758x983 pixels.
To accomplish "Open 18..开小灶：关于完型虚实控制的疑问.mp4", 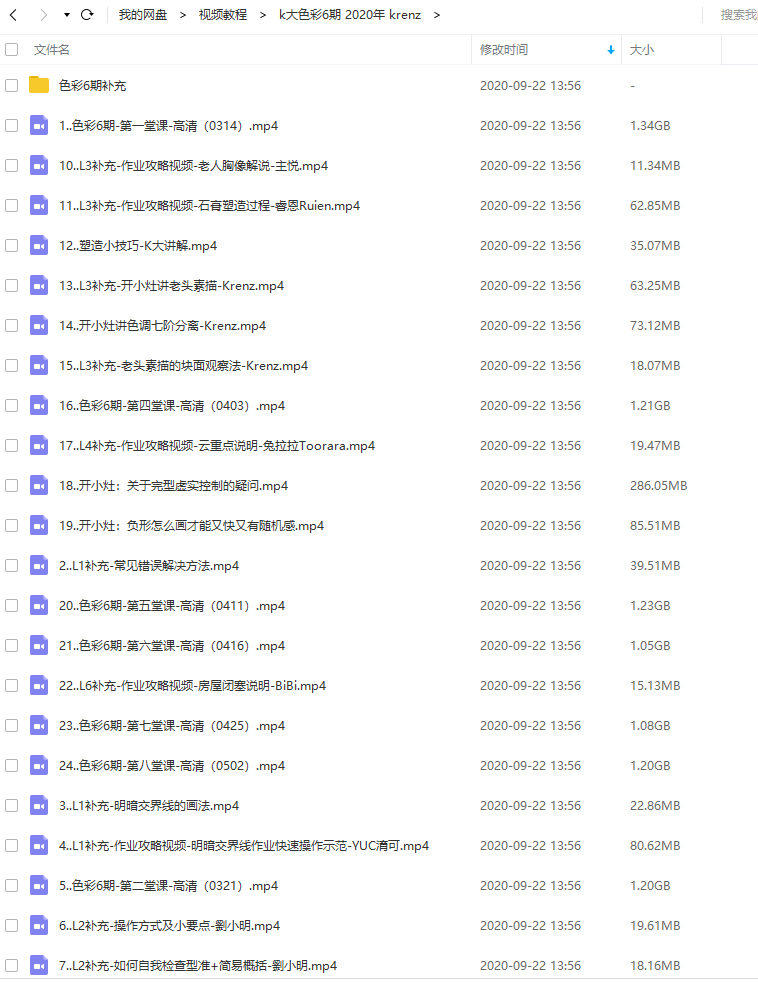I will click(x=173, y=486).
